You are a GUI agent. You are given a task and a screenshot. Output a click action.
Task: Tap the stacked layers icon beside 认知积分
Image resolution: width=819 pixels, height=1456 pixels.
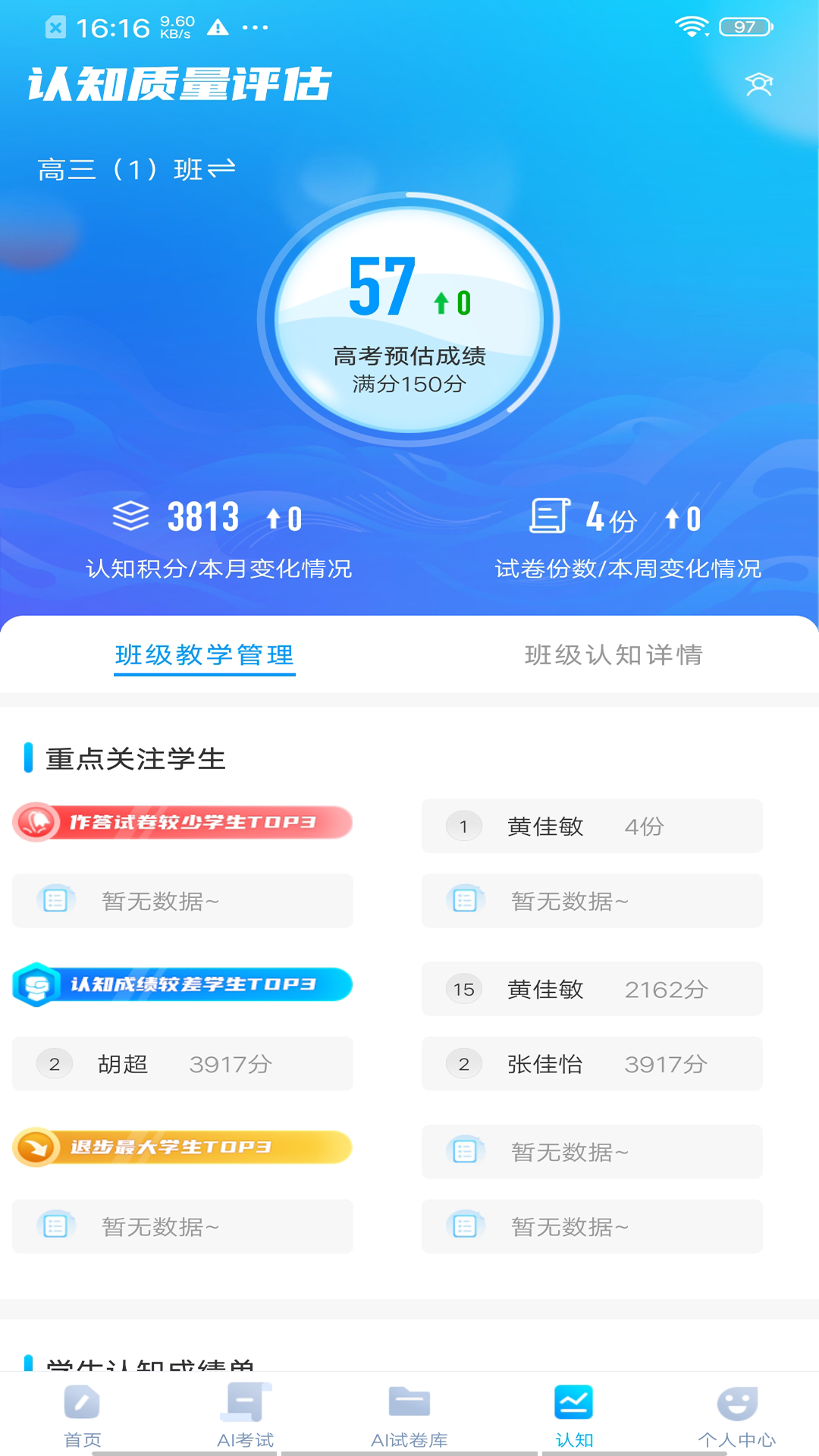point(130,515)
